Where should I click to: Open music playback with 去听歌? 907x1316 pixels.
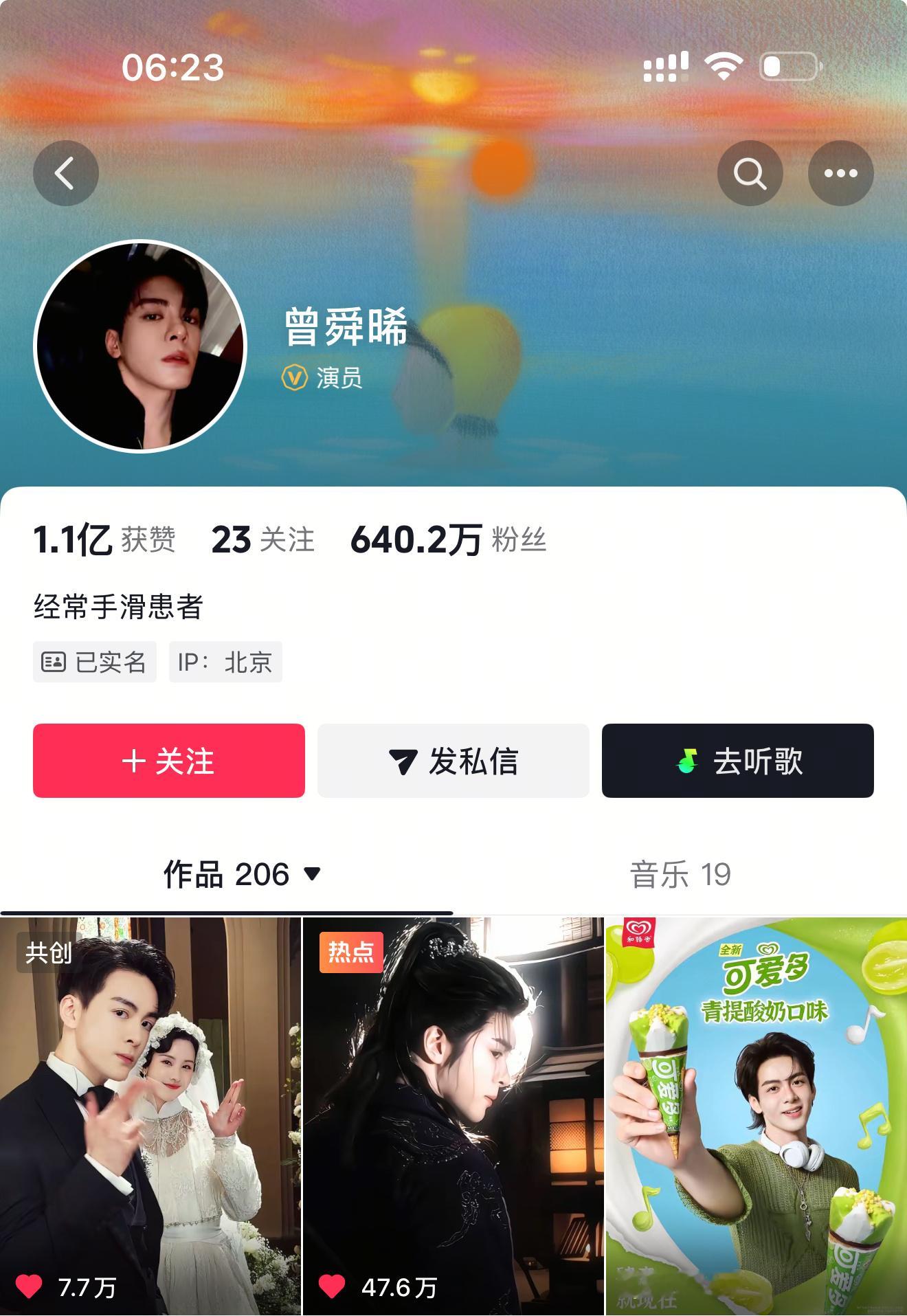pyautogui.click(x=739, y=760)
